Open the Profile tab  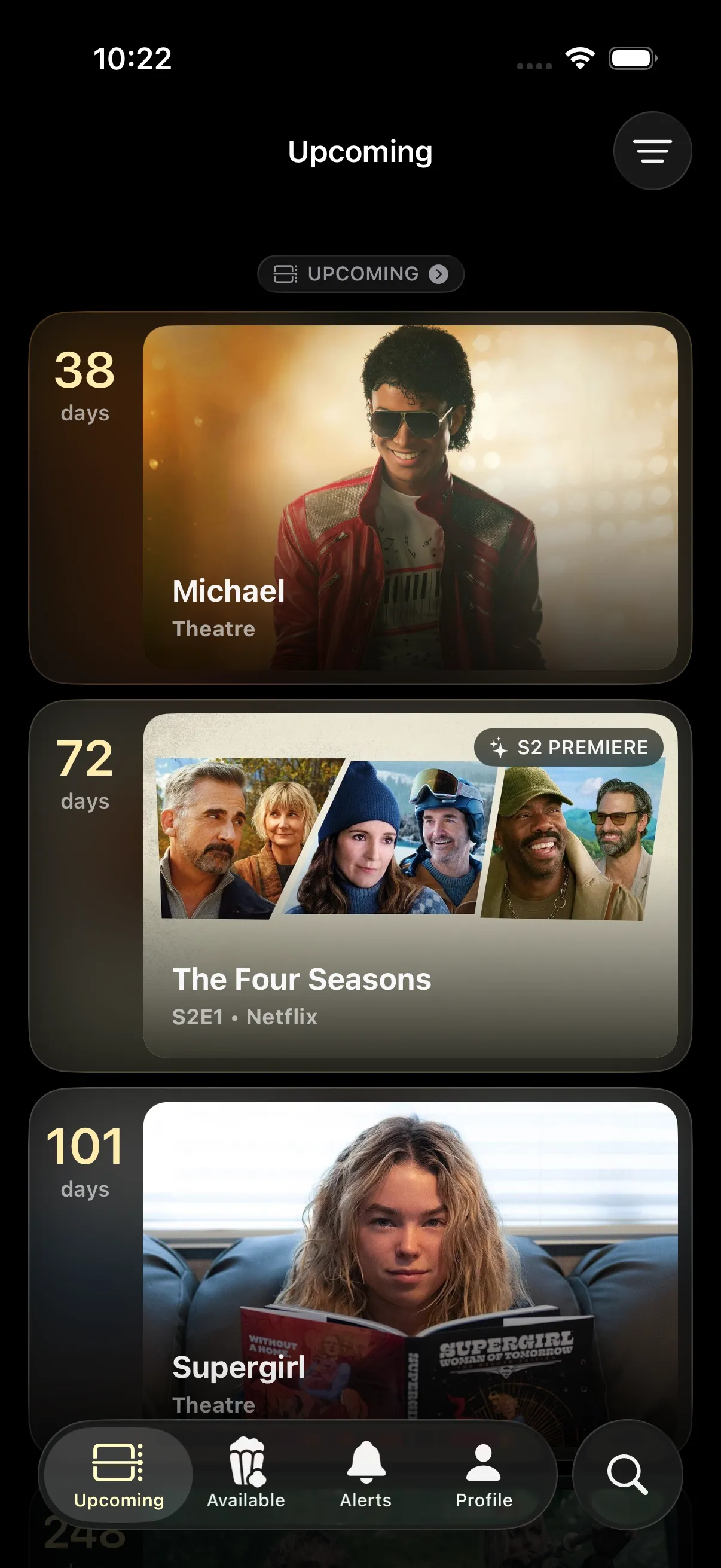[484, 1474]
